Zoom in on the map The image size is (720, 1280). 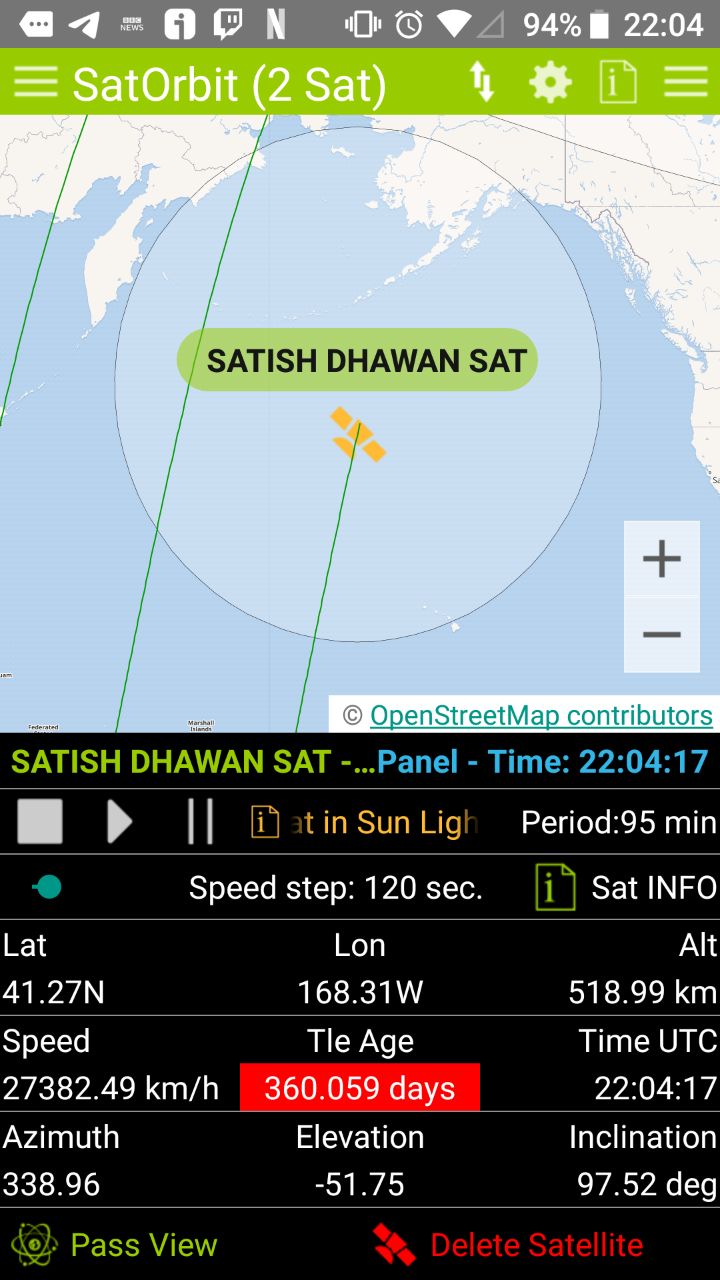click(x=661, y=559)
